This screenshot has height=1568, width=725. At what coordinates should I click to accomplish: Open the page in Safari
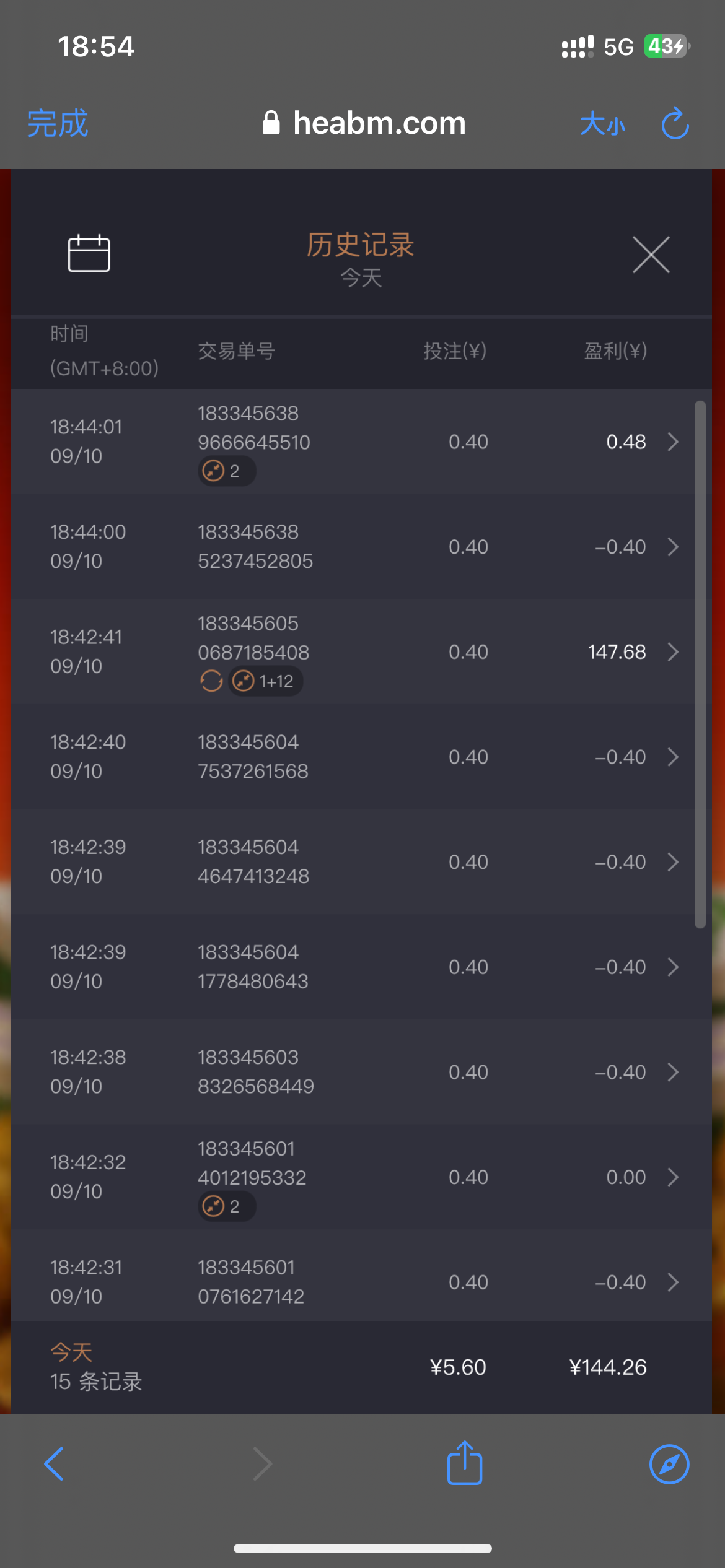pyautogui.click(x=669, y=1464)
